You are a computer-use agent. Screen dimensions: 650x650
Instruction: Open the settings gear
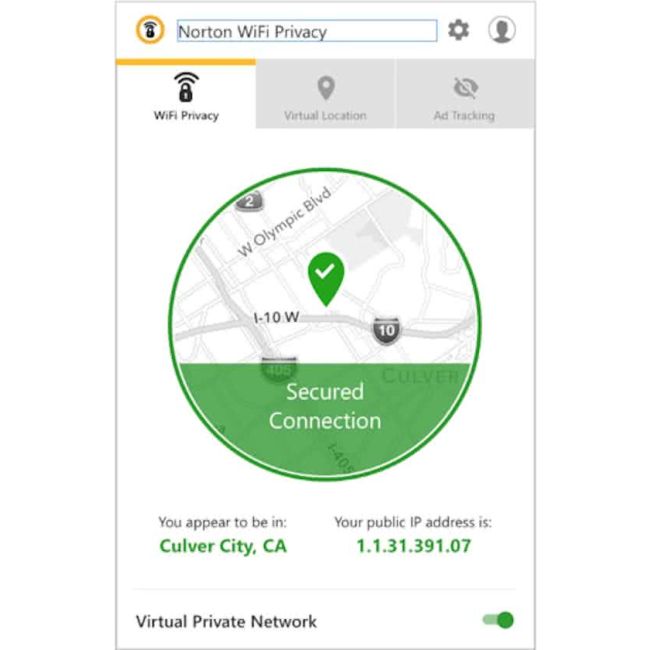click(458, 30)
